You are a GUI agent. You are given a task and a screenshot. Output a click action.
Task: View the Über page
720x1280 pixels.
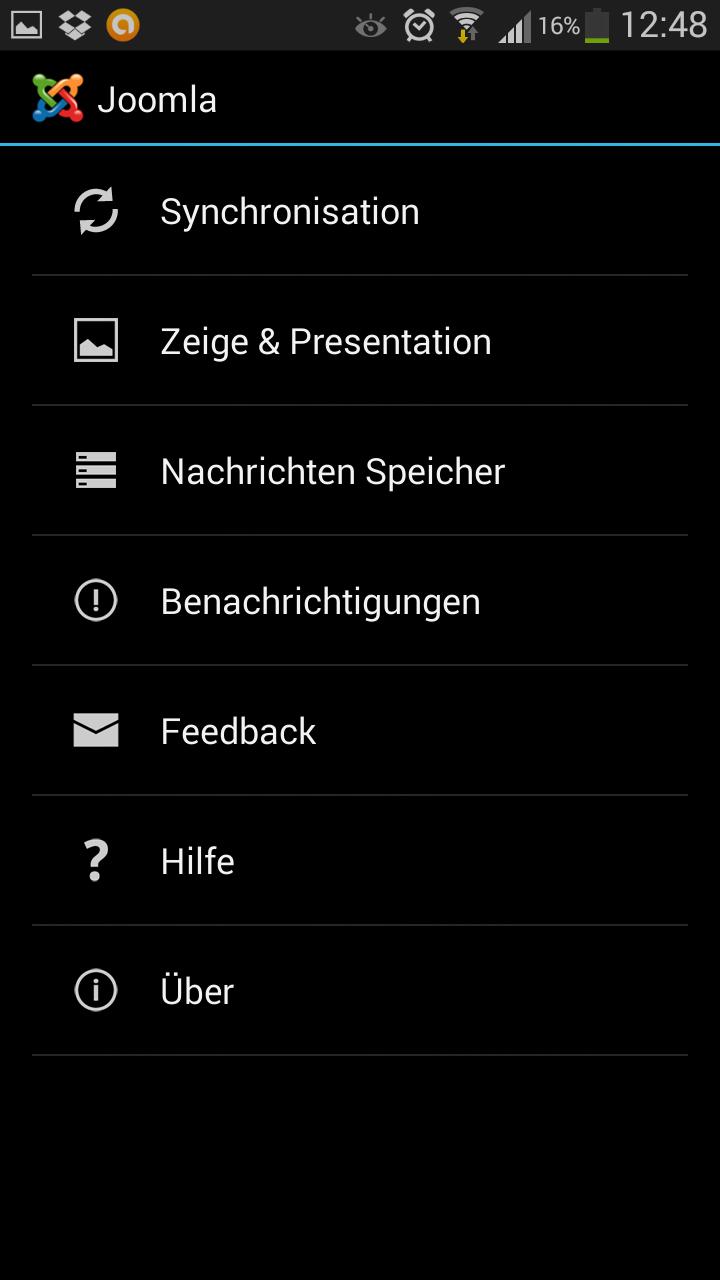[197, 992]
